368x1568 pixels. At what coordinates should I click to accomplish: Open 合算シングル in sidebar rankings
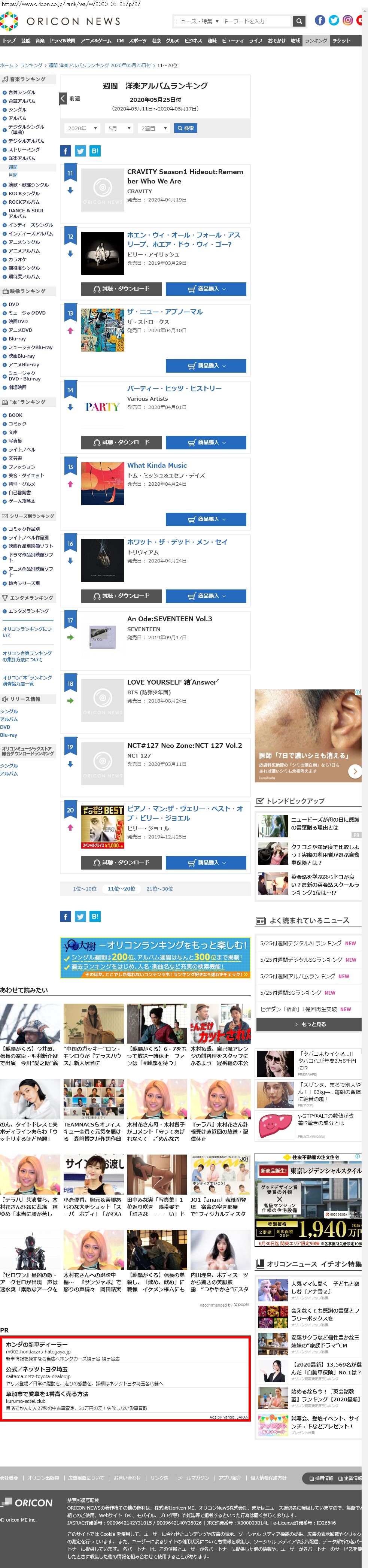click(22, 92)
